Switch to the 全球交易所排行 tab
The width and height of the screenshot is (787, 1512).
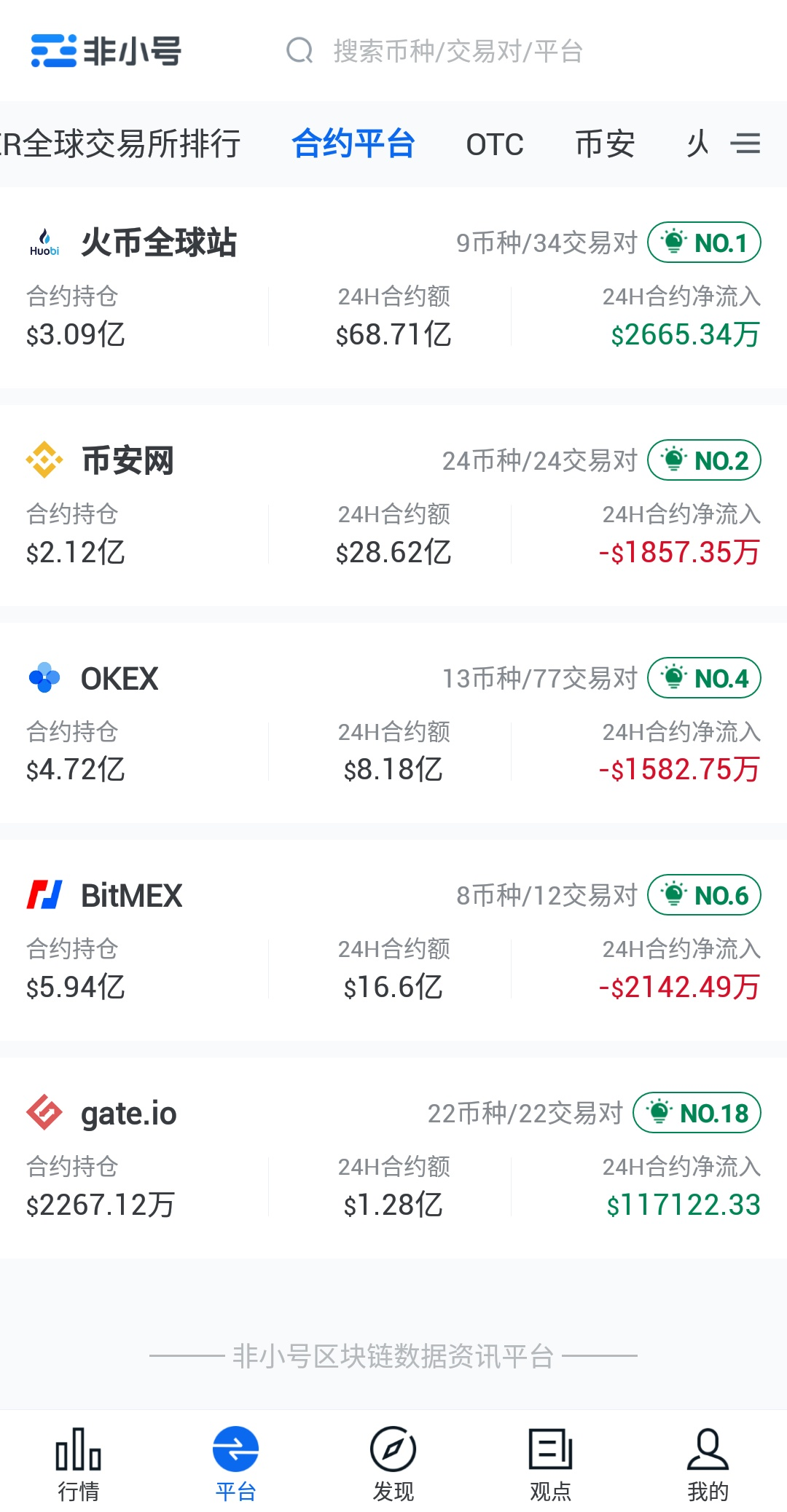(120, 143)
